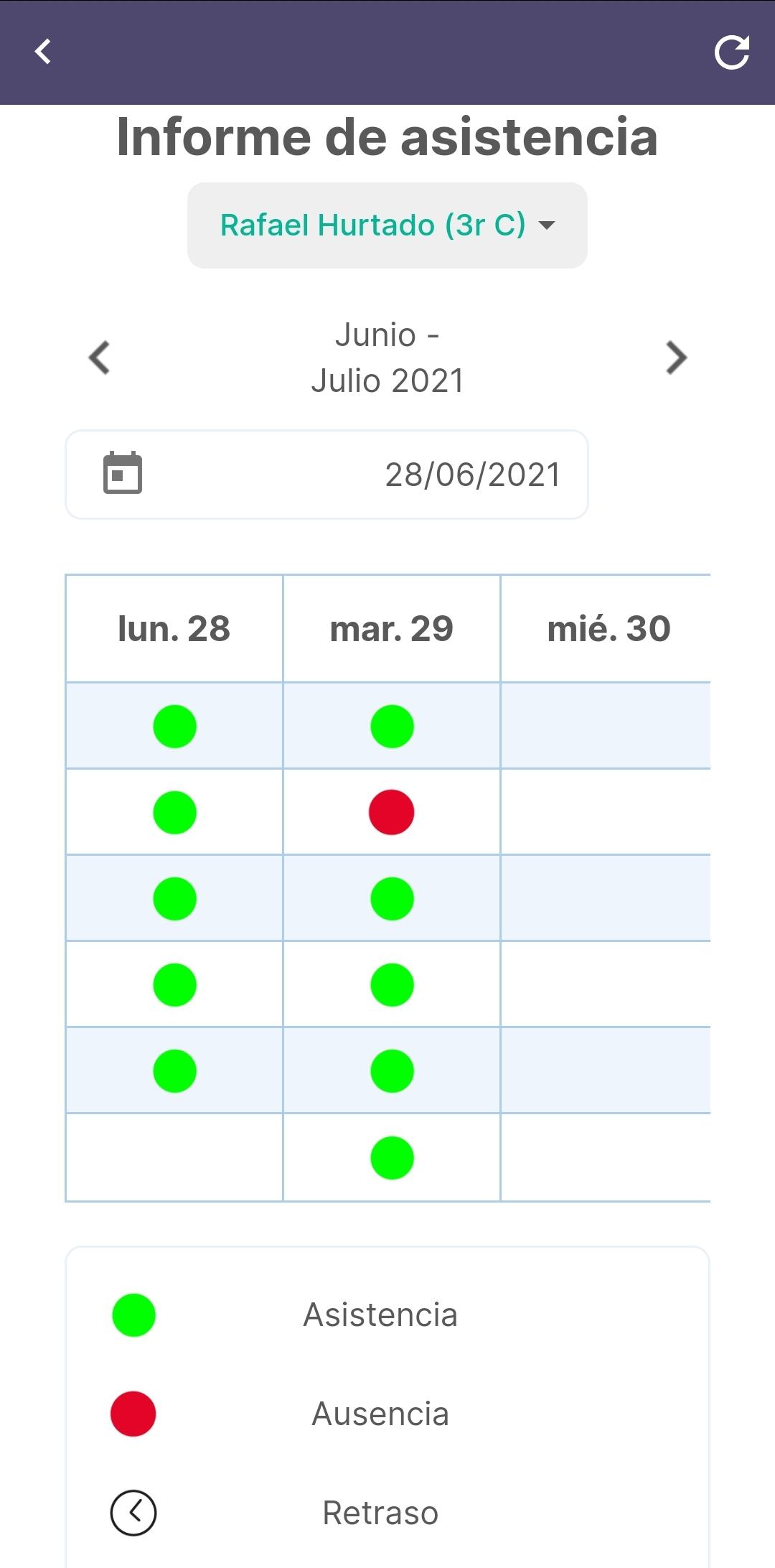Open the date picker showing 28/06/2021
This screenshot has width=775, height=1568.
[327, 475]
